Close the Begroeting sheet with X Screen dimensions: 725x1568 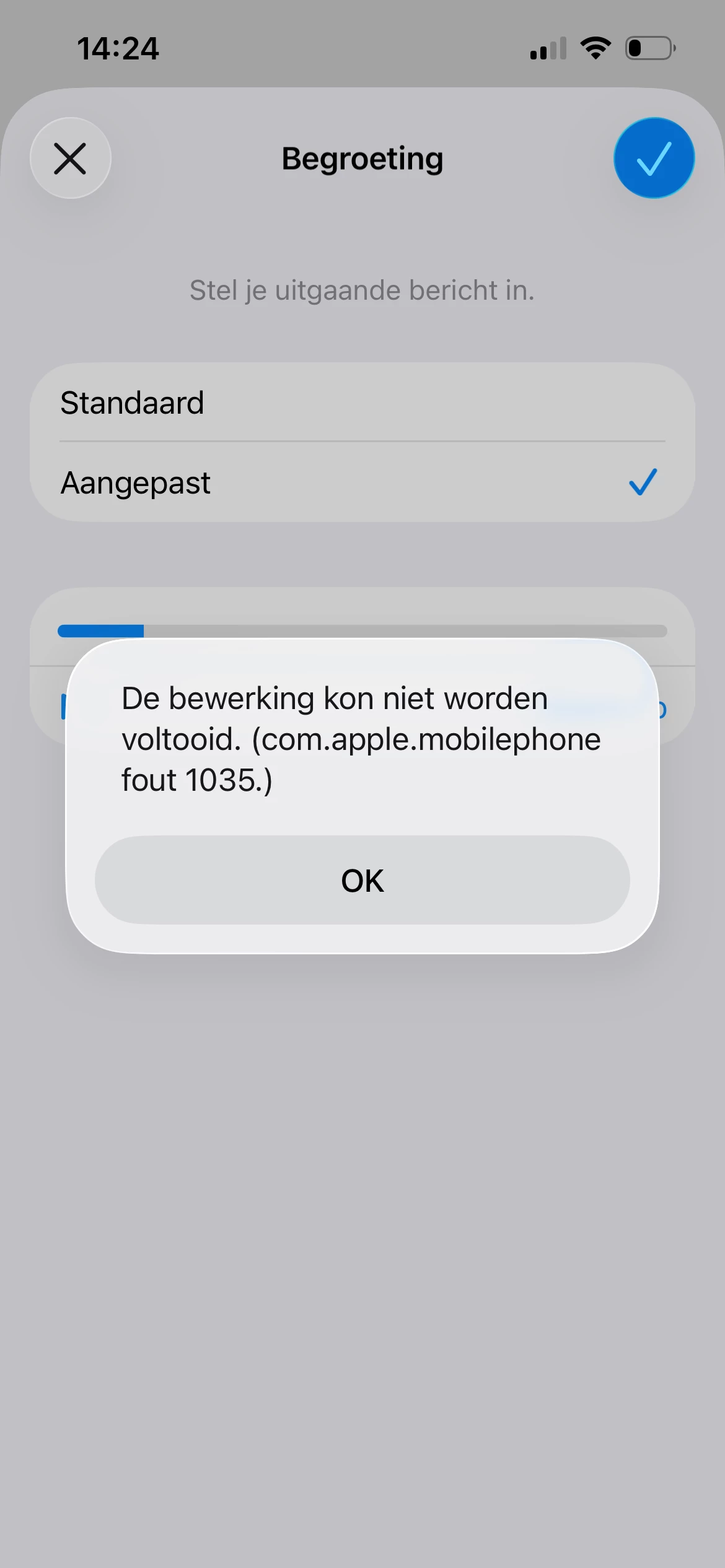coord(71,159)
